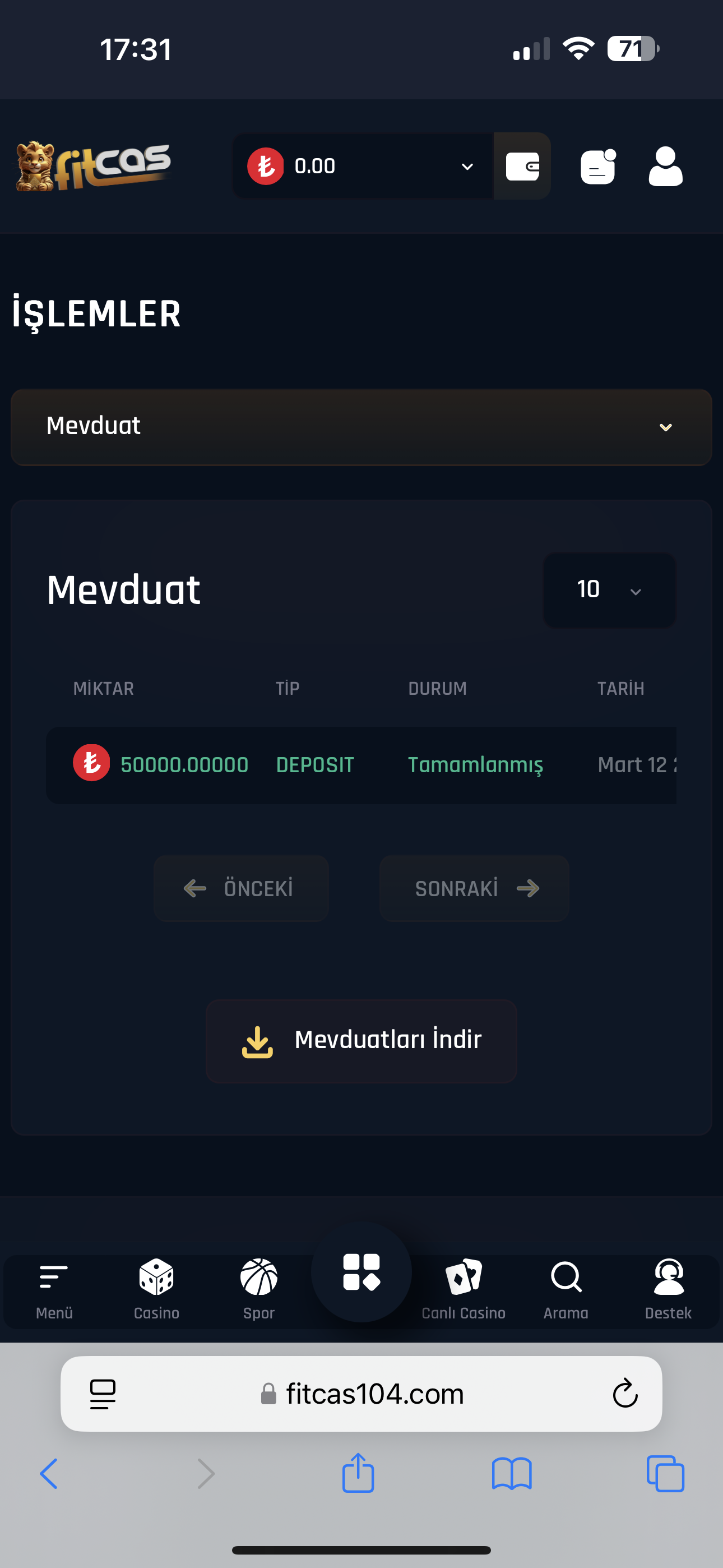This screenshot has height=1568, width=723.
Task: Go to the previous page with ÖNCEKİ
Action: click(x=241, y=888)
